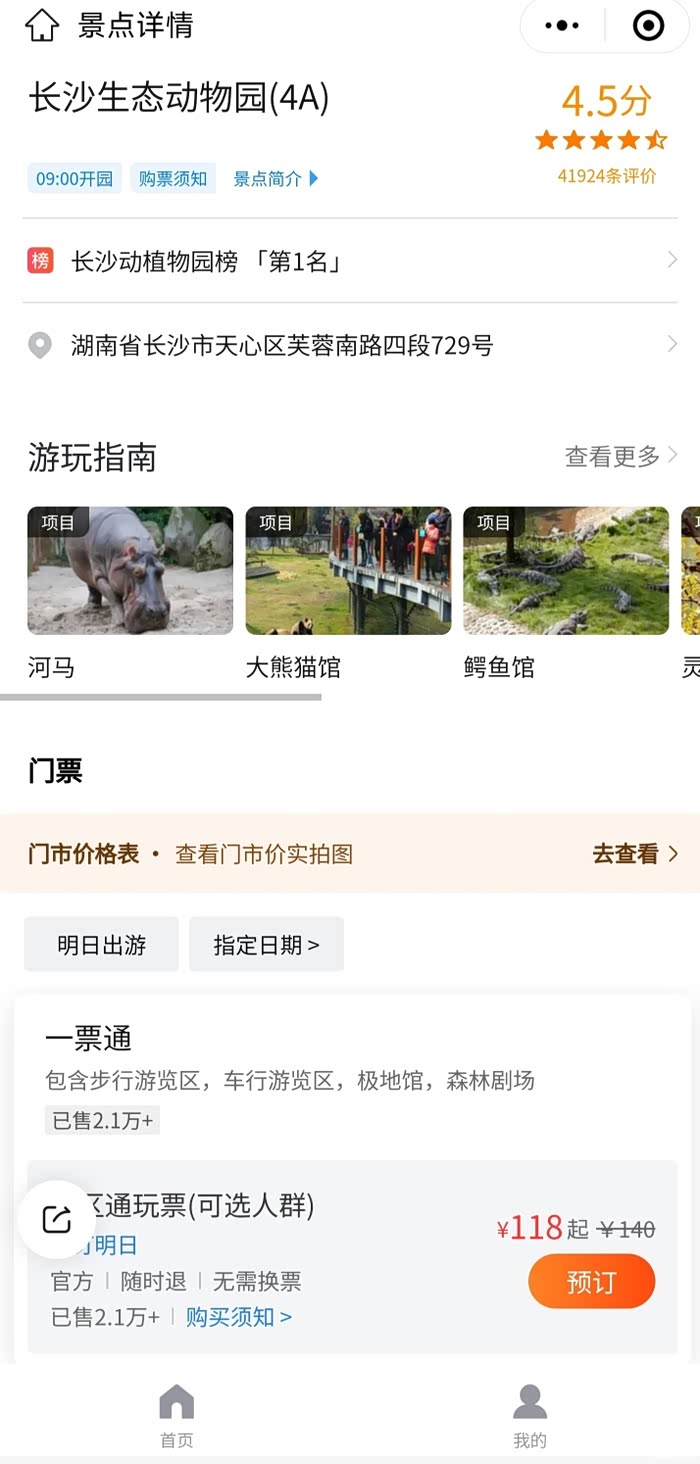Image resolution: width=700 pixels, height=1464 pixels.
Task: Open 购买须知 under the ticket
Action: point(239,1317)
